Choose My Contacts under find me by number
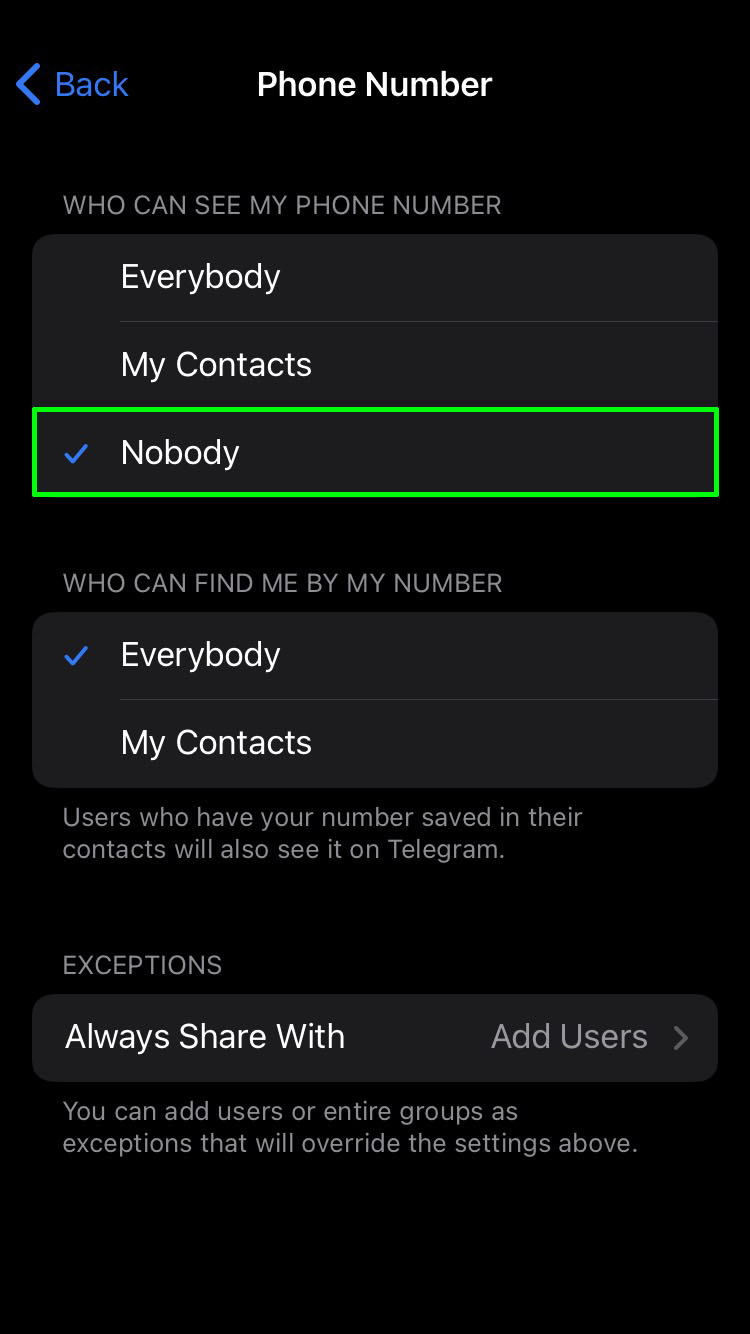The width and height of the screenshot is (750, 1334). 375,743
